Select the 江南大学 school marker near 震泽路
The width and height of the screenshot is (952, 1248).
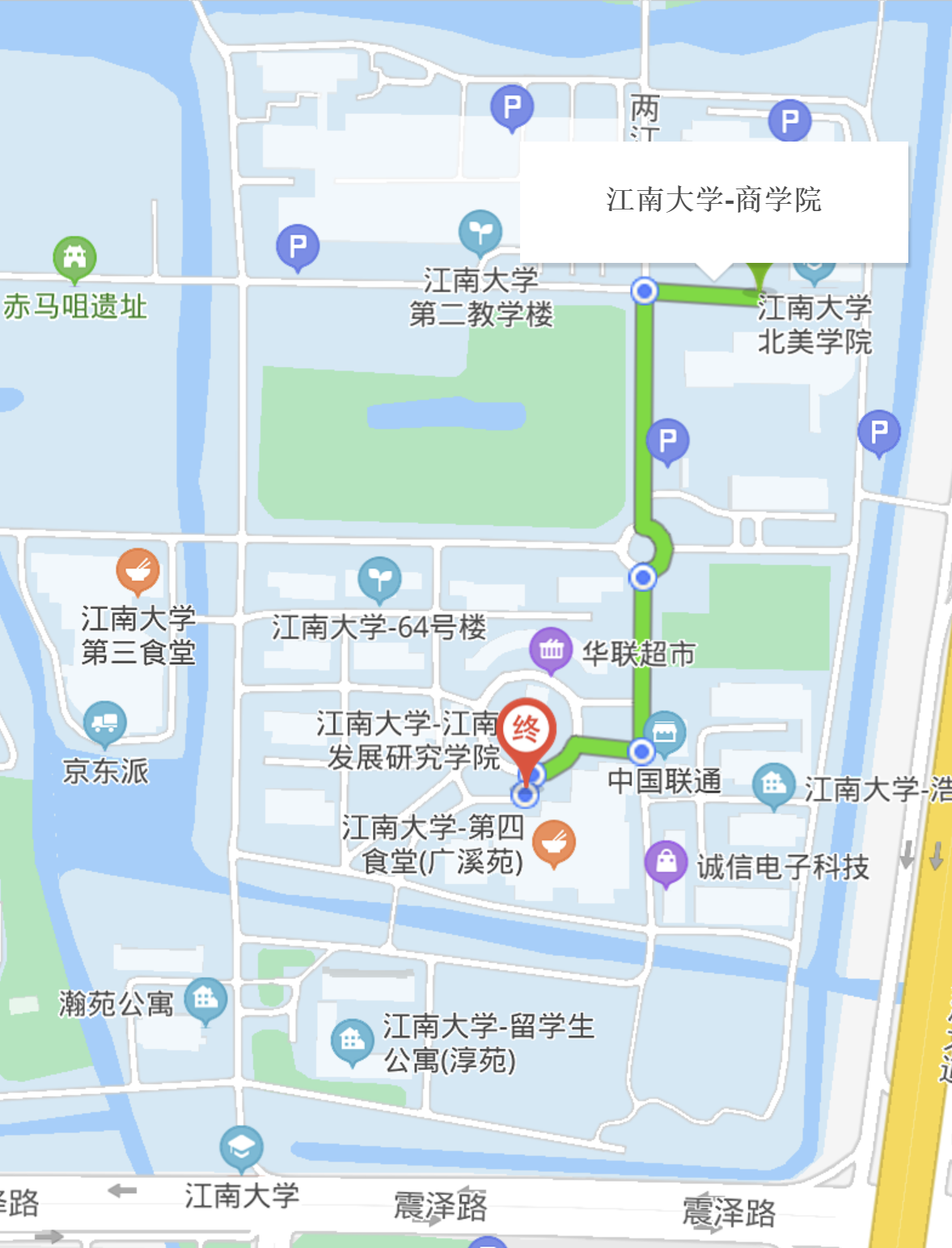(x=241, y=1147)
